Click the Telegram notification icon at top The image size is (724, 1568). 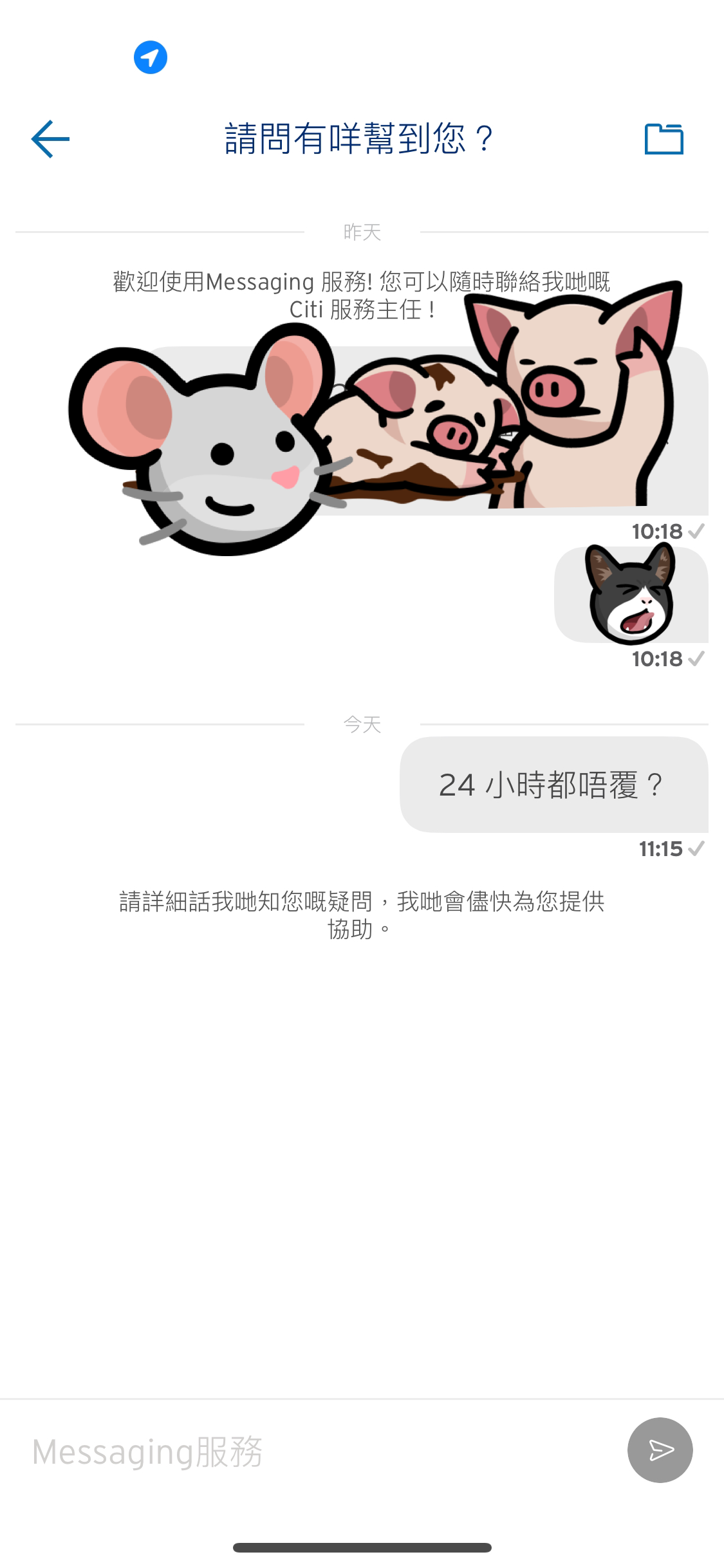152,57
